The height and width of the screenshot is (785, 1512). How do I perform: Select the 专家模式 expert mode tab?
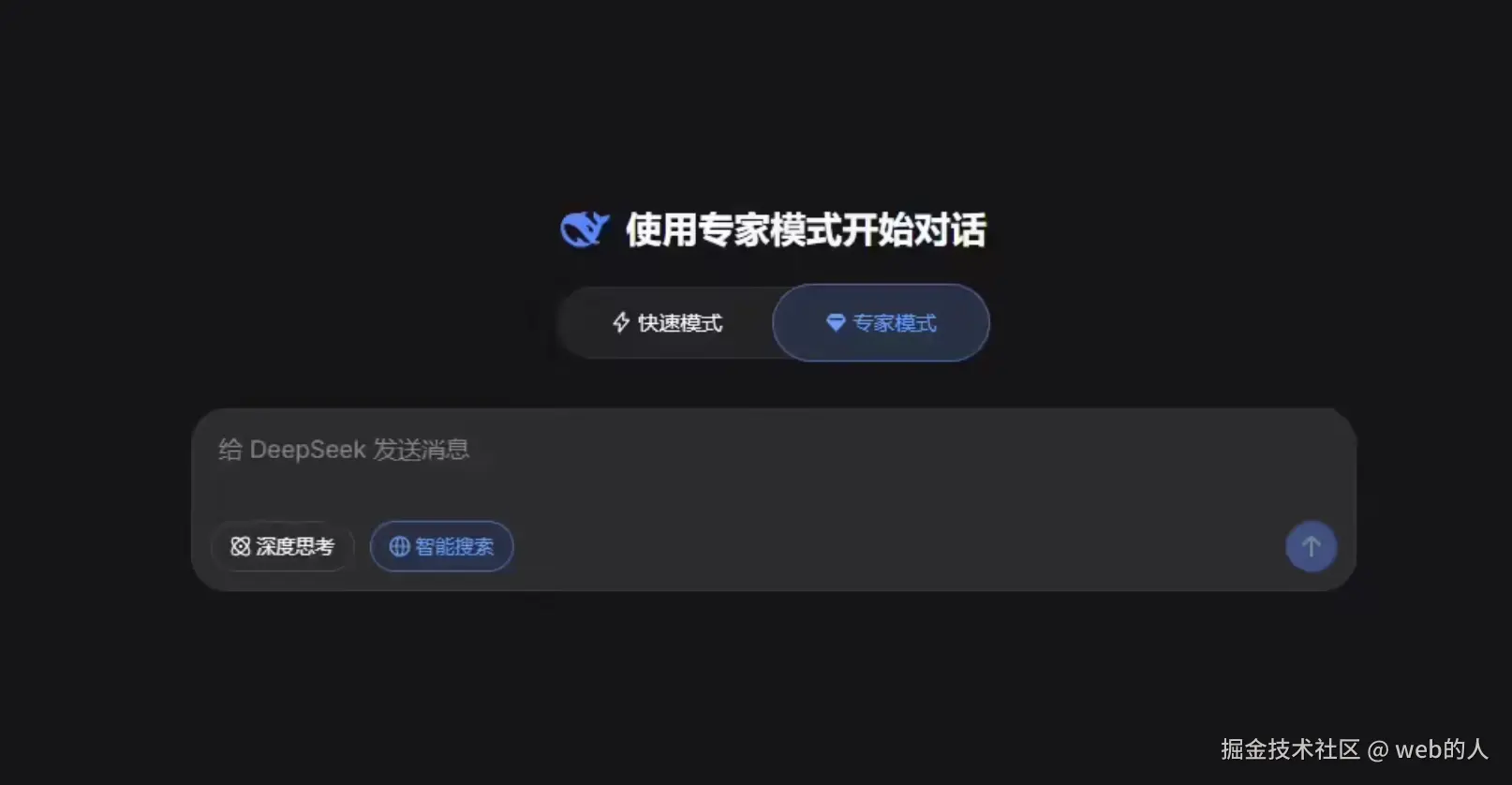(881, 323)
